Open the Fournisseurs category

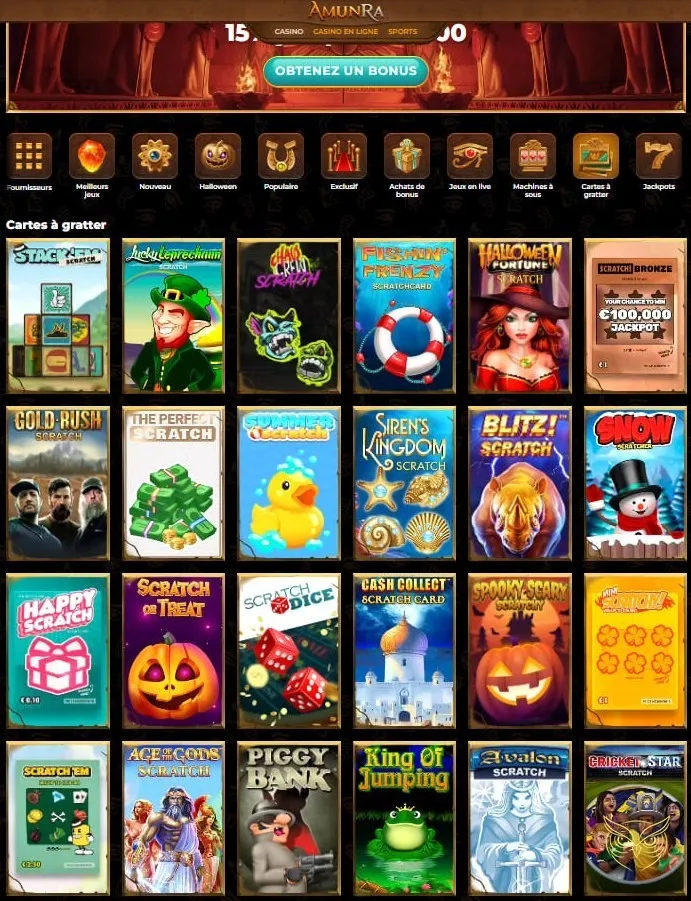(29, 157)
